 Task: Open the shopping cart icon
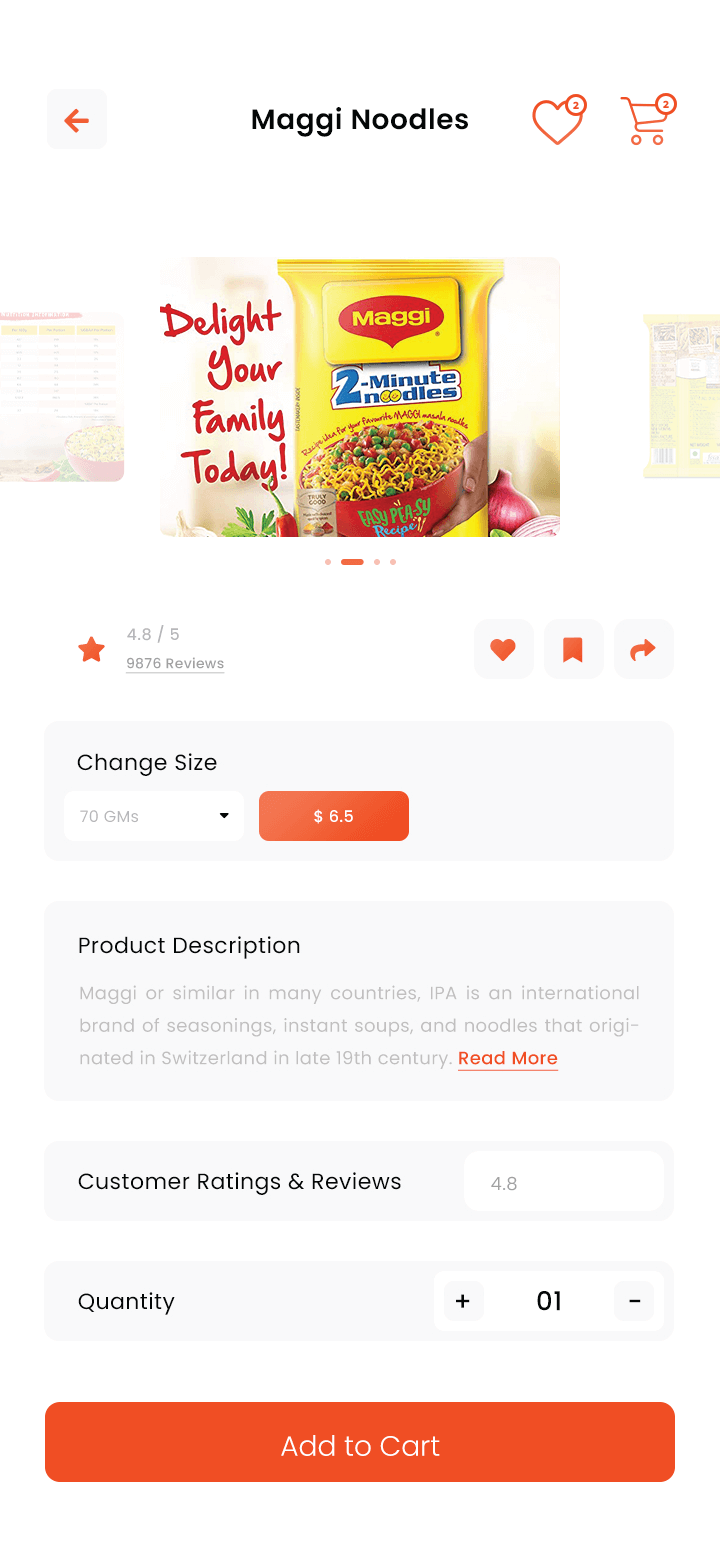pos(648,120)
